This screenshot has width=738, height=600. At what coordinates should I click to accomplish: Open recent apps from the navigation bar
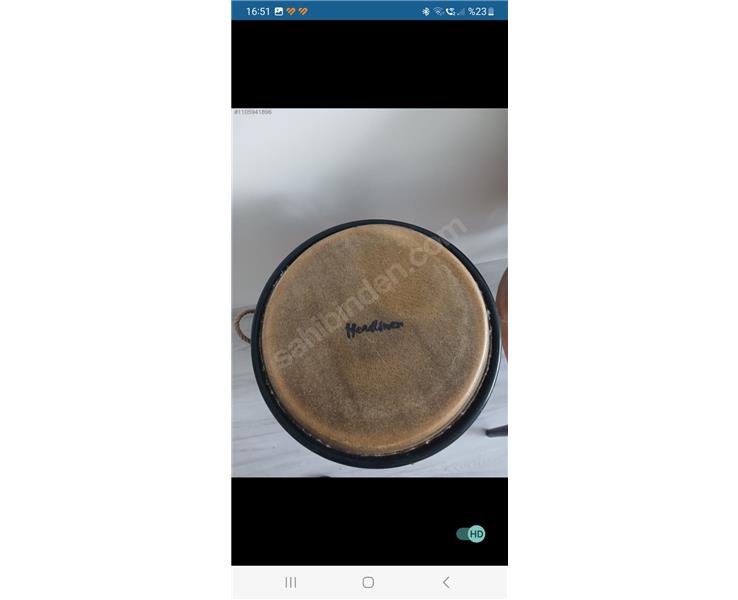(291, 582)
